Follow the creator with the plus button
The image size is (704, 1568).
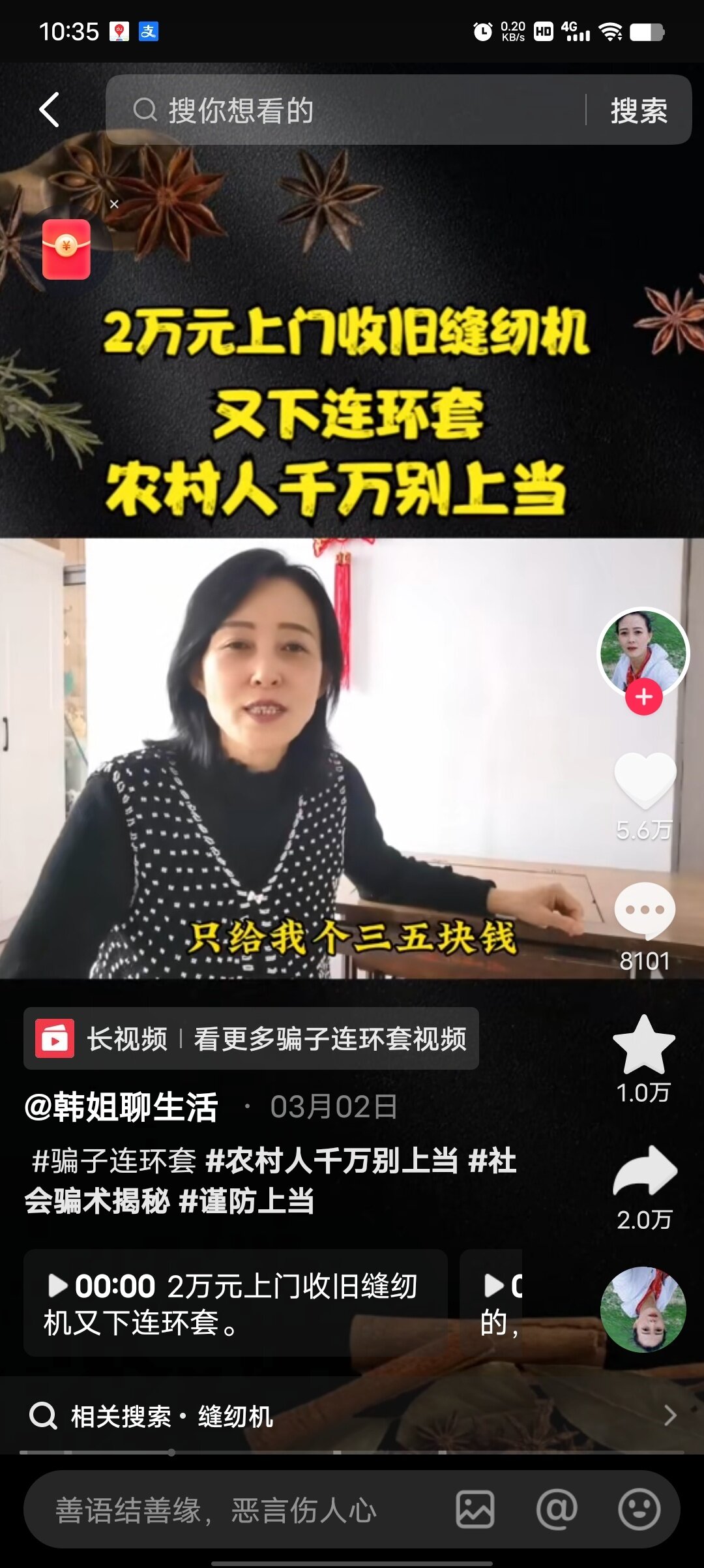click(643, 697)
